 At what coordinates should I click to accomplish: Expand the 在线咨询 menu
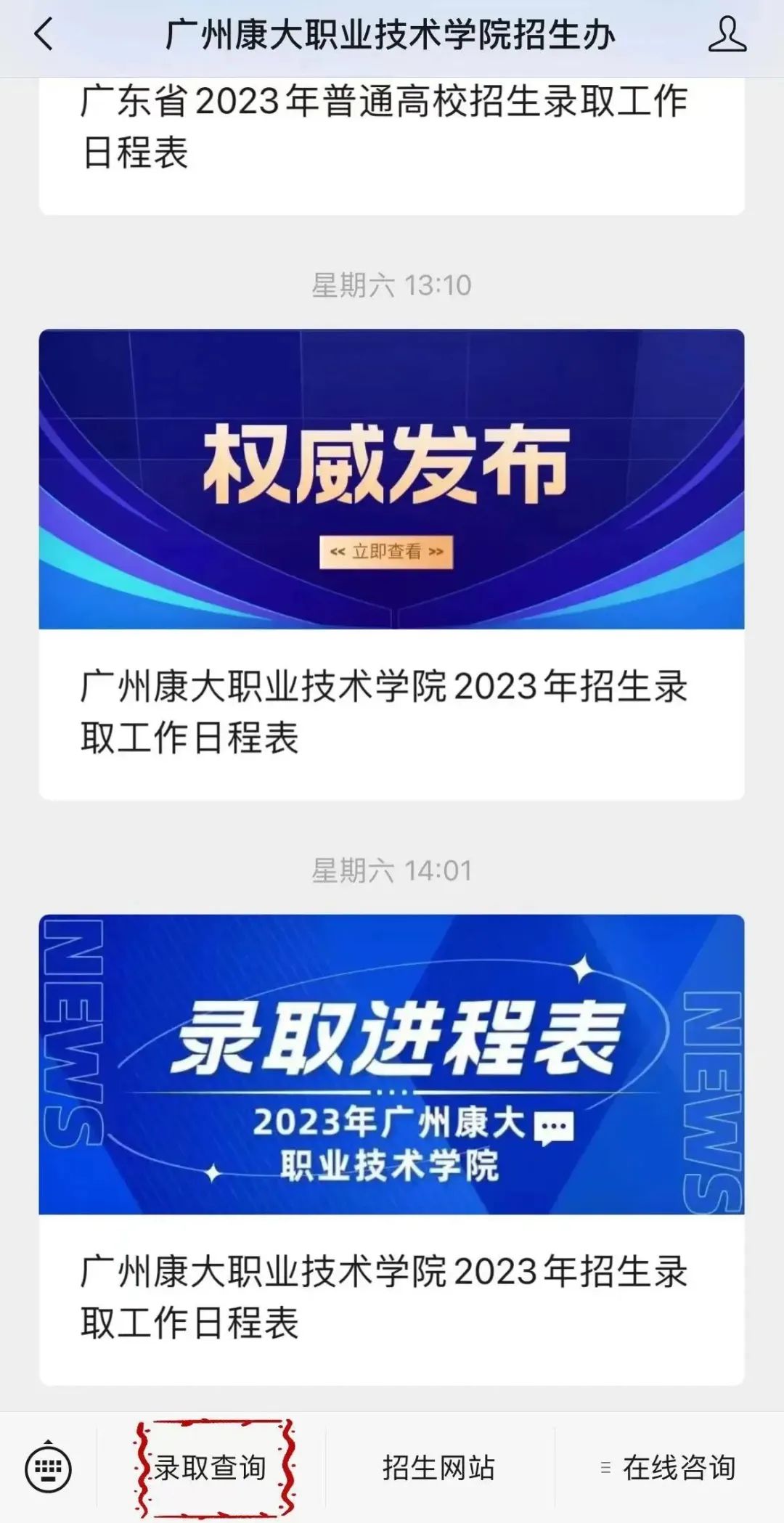669,1468
